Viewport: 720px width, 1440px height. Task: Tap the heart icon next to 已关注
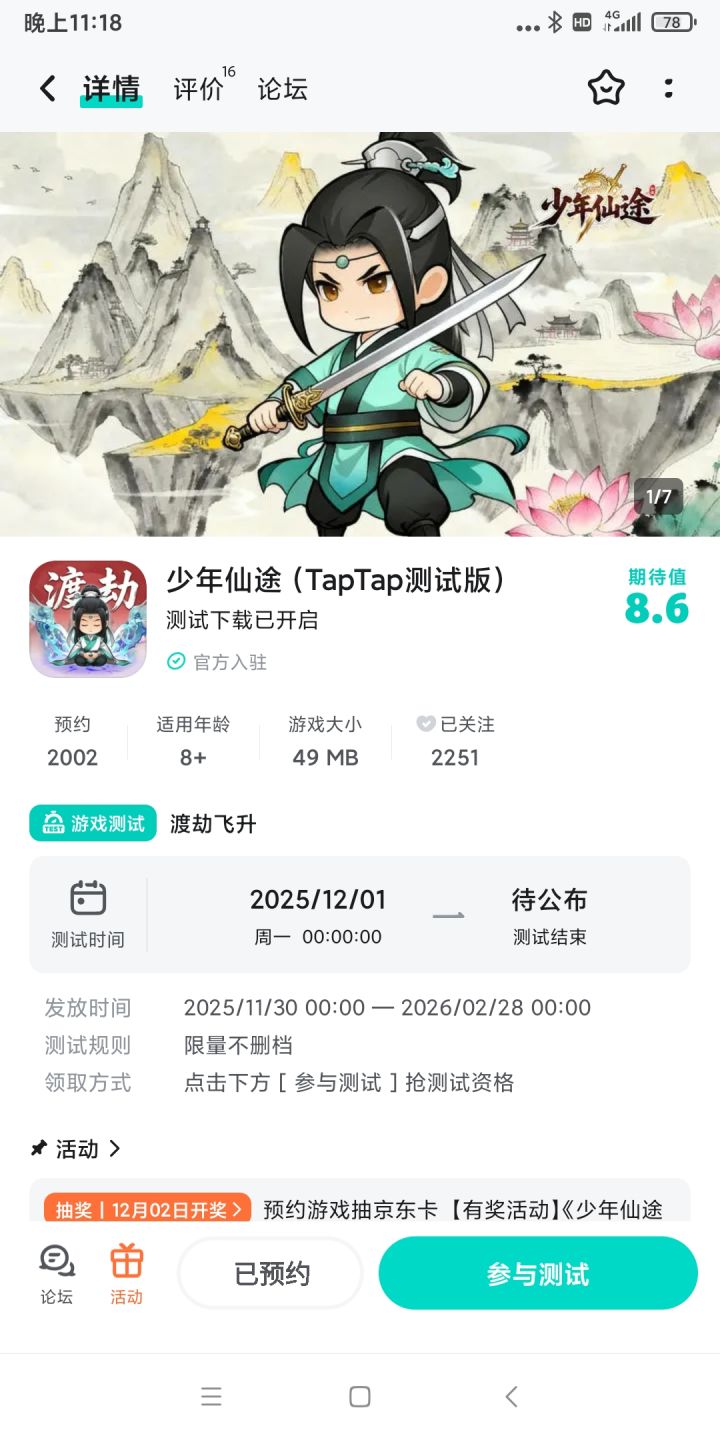[x=424, y=724]
